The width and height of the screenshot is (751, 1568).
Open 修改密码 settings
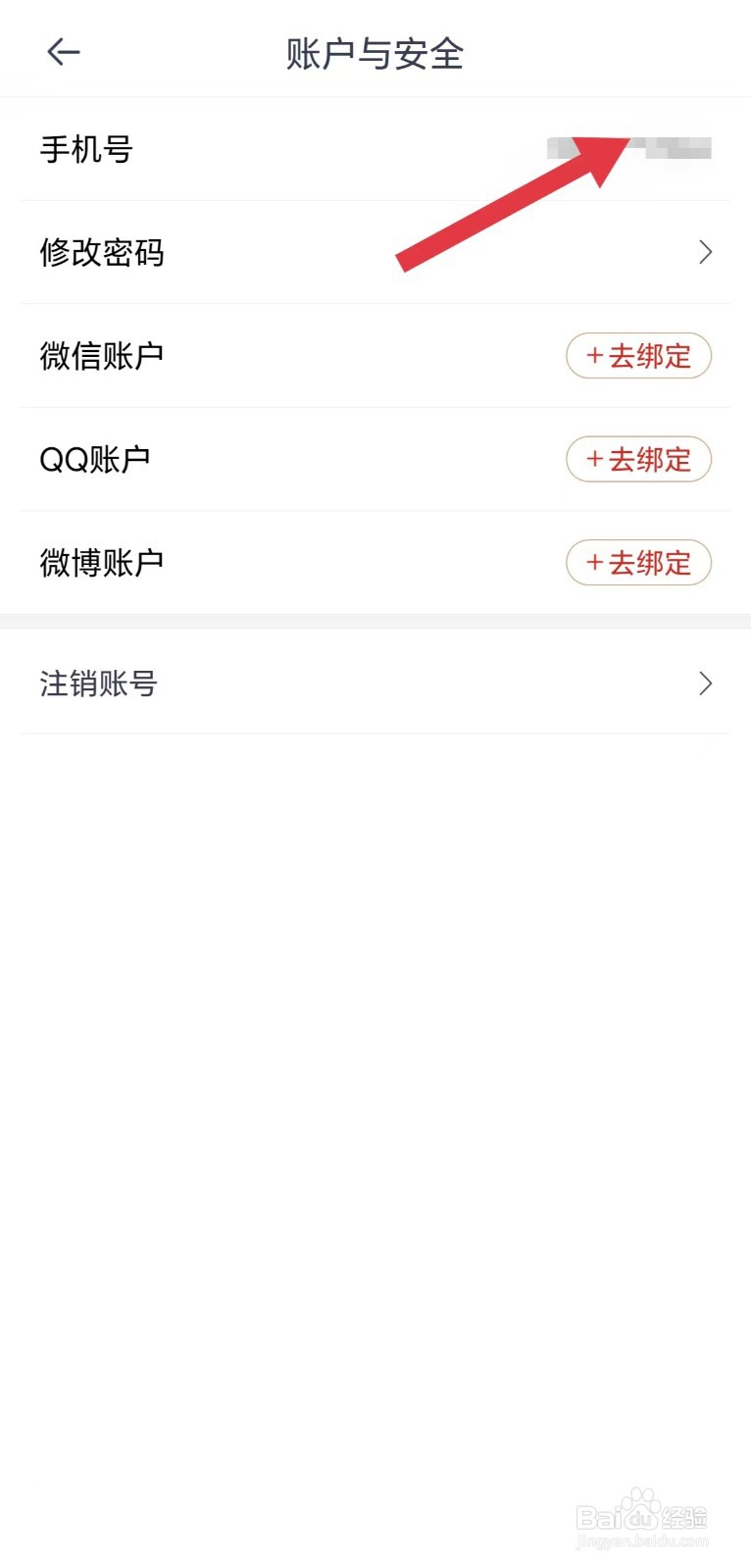[x=375, y=252]
